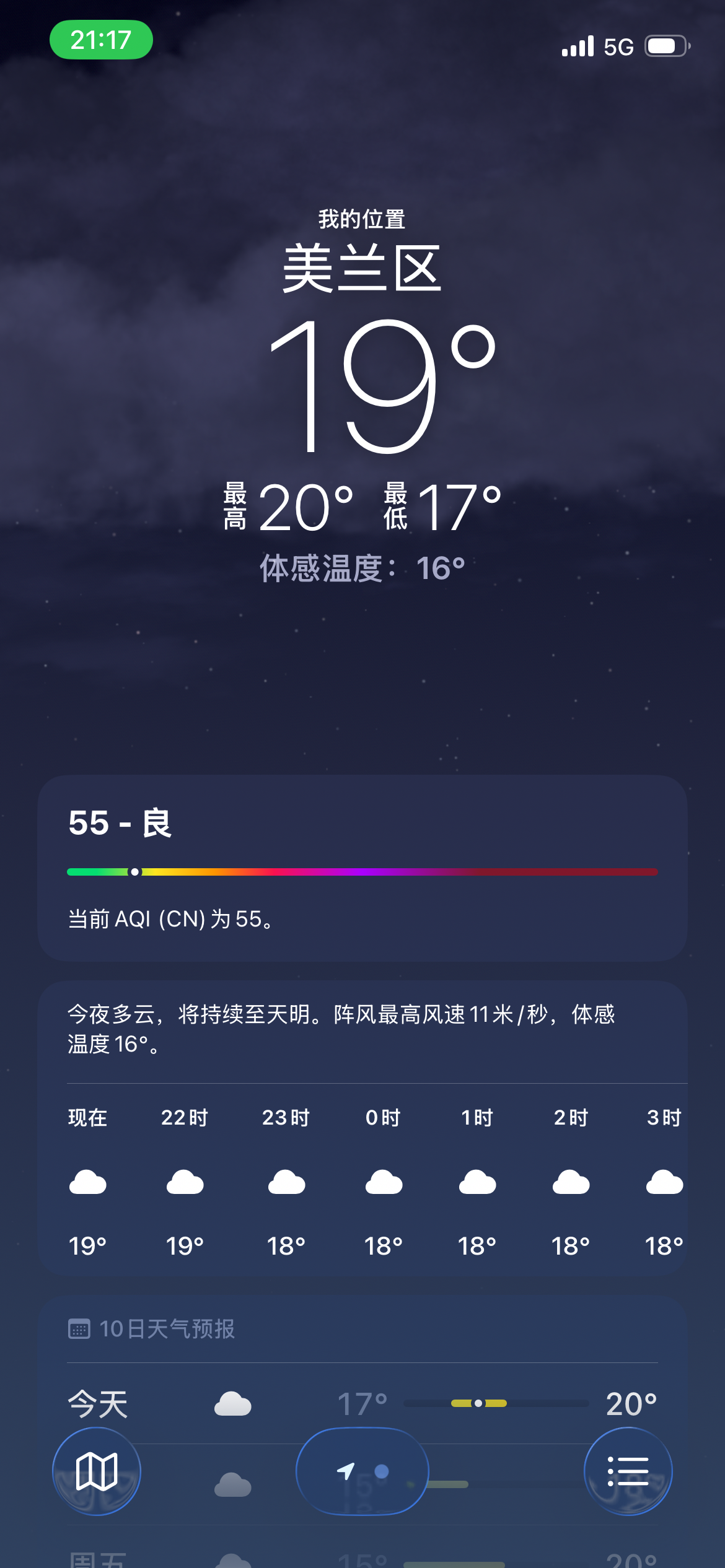The width and height of the screenshot is (725, 1568).
Task: Tap the cloud icon under 22时
Action: pyautogui.click(x=184, y=1182)
